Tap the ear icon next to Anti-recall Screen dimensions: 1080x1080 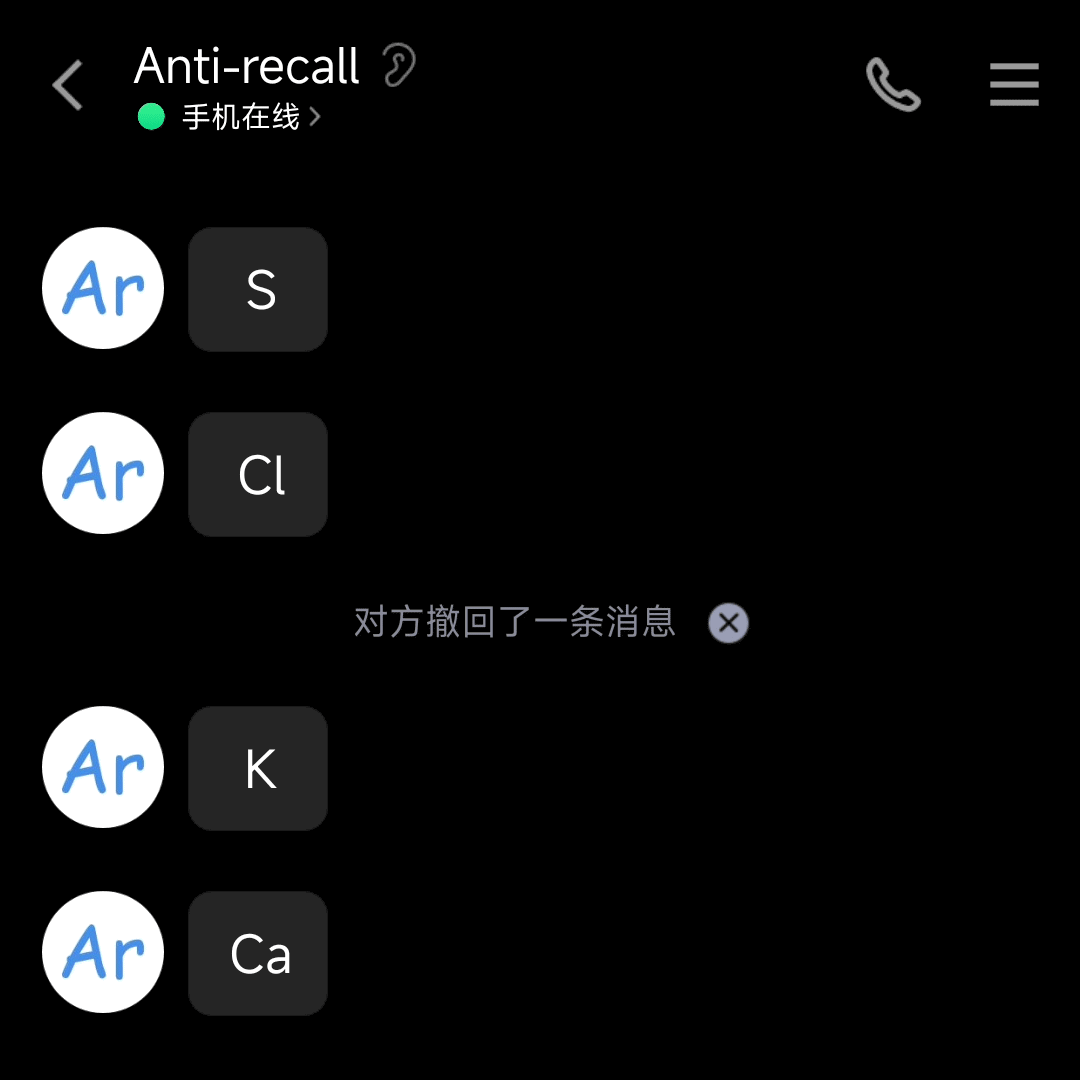399,66
